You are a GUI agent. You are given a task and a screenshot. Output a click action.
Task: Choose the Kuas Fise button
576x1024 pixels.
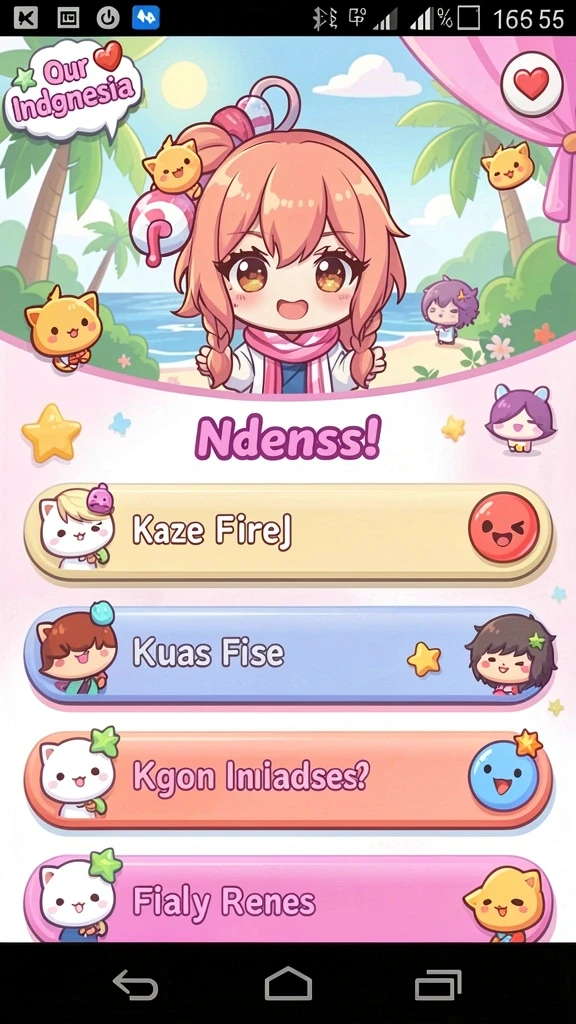point(289,656)
